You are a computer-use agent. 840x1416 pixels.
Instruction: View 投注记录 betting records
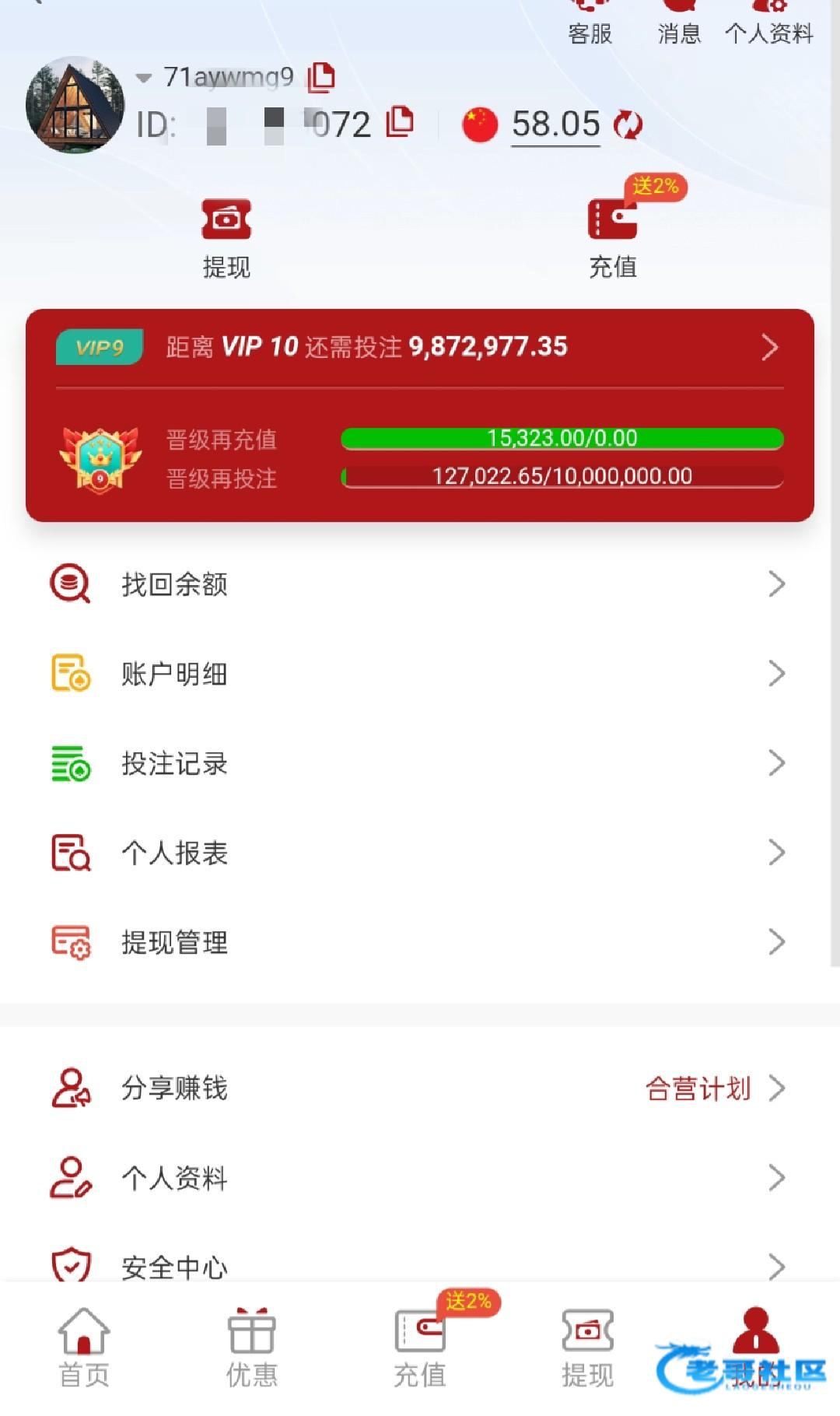420,763
